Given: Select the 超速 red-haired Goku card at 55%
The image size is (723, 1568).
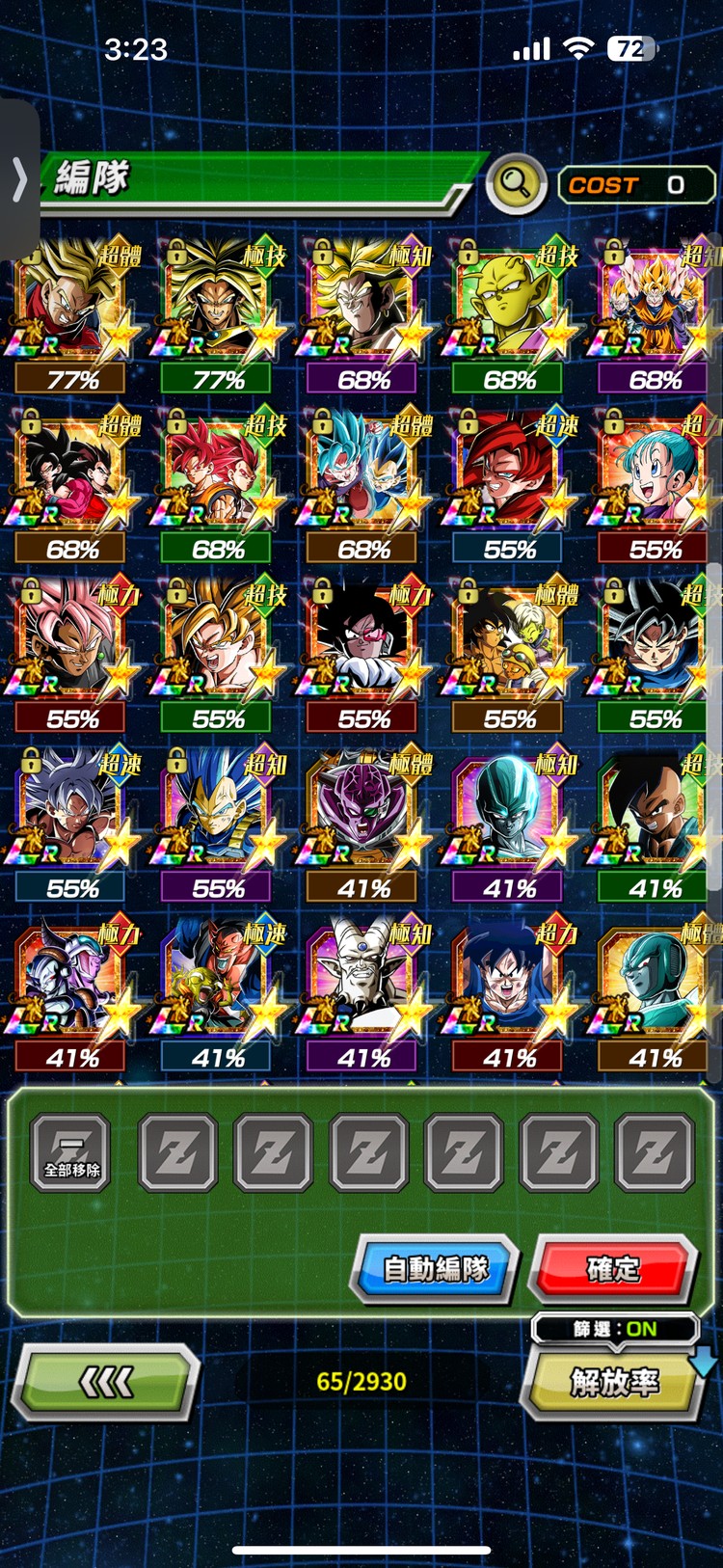Looking at the screenshot, I should [509, 473].
